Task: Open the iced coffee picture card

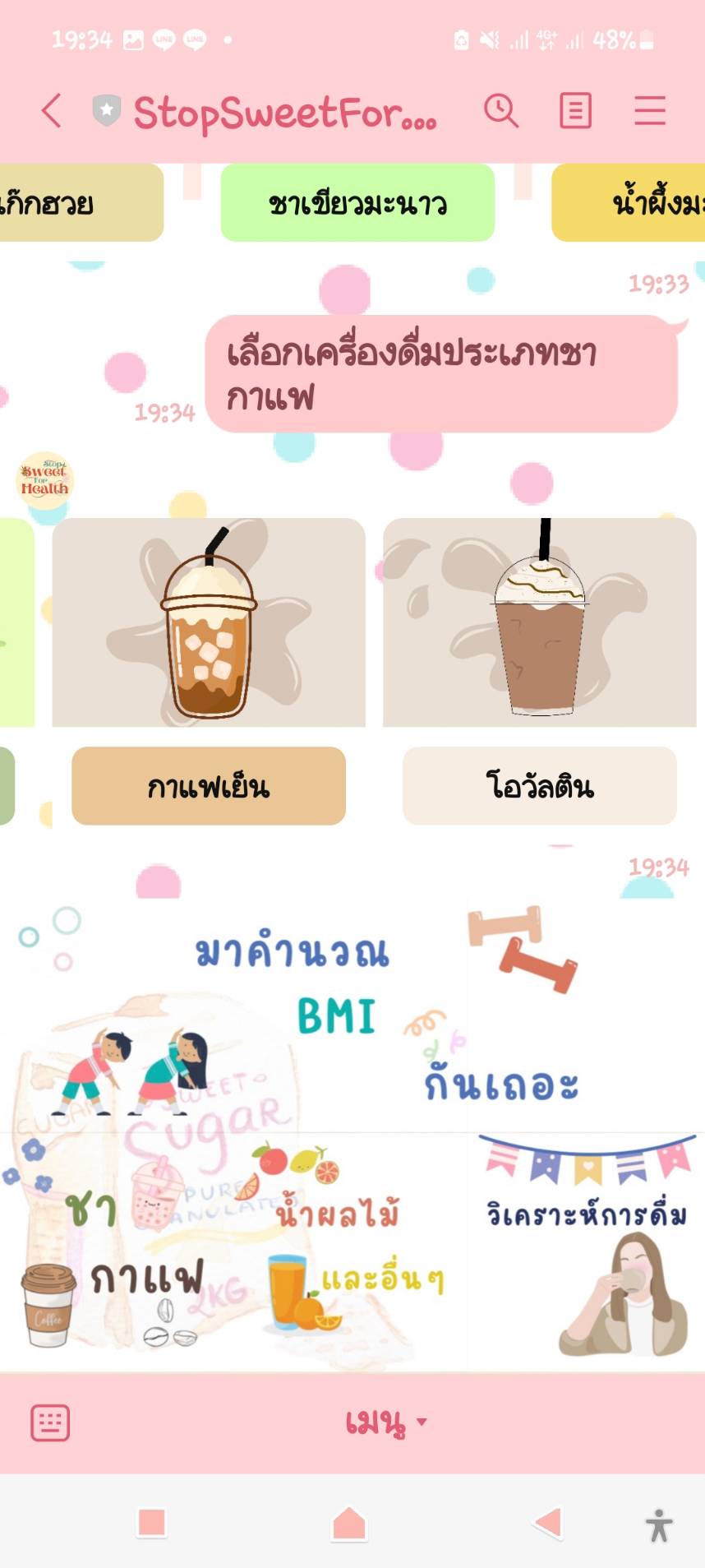Action: [209, 622]
